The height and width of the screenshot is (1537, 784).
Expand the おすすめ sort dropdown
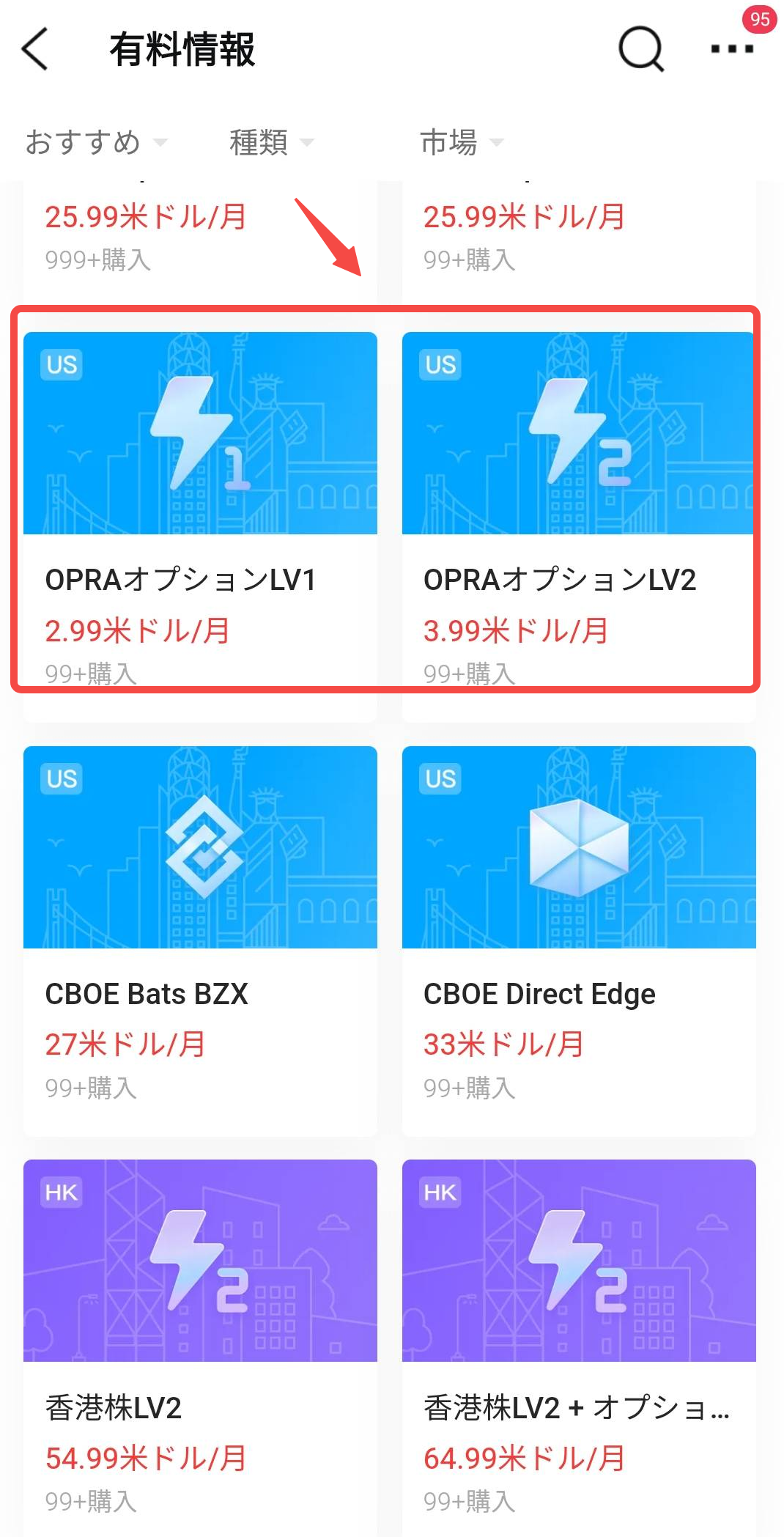(x=95, y=141)
